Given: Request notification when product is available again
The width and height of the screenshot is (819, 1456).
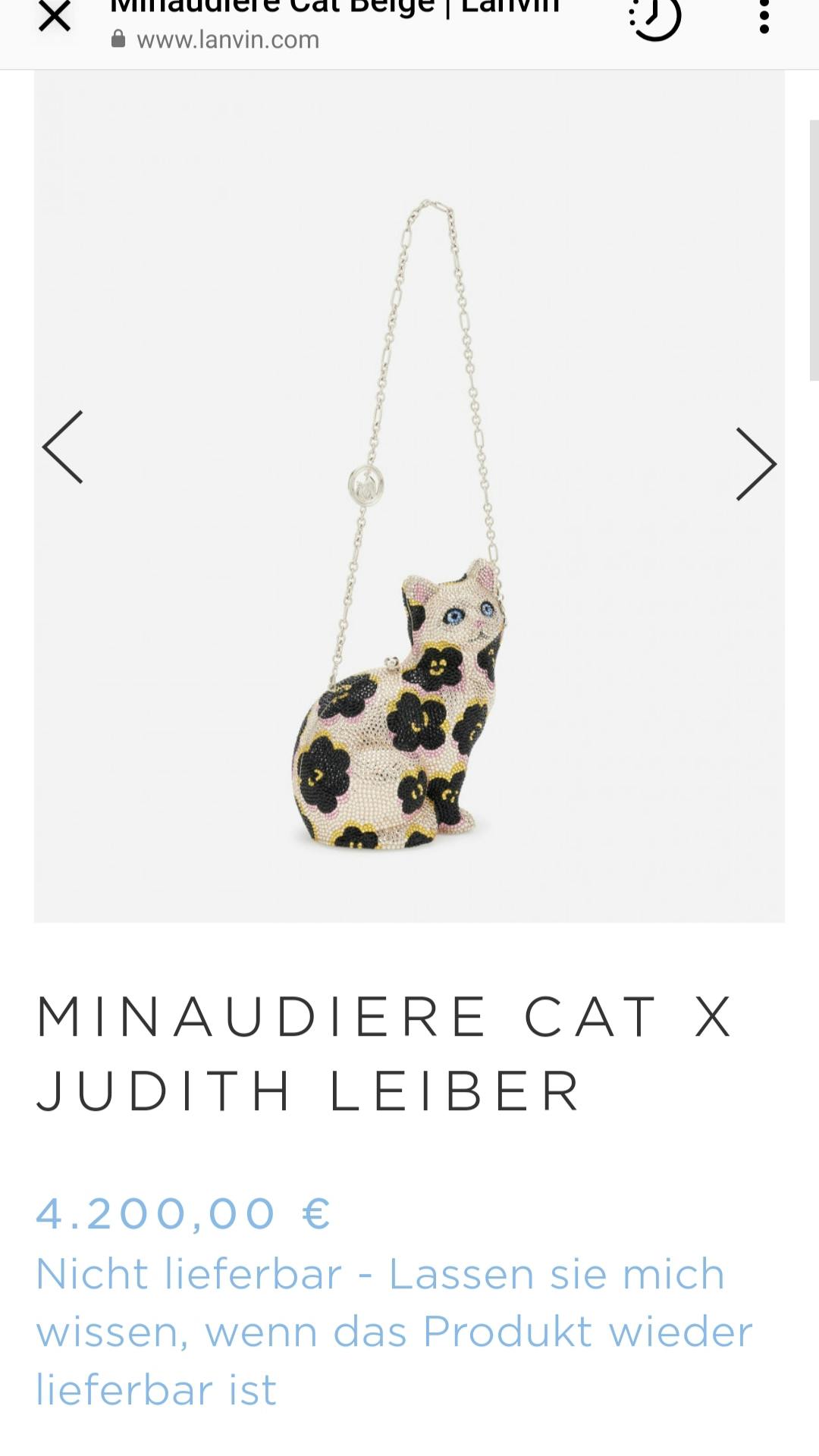Looking at the screenshot, I should (x=394, y=1332).
